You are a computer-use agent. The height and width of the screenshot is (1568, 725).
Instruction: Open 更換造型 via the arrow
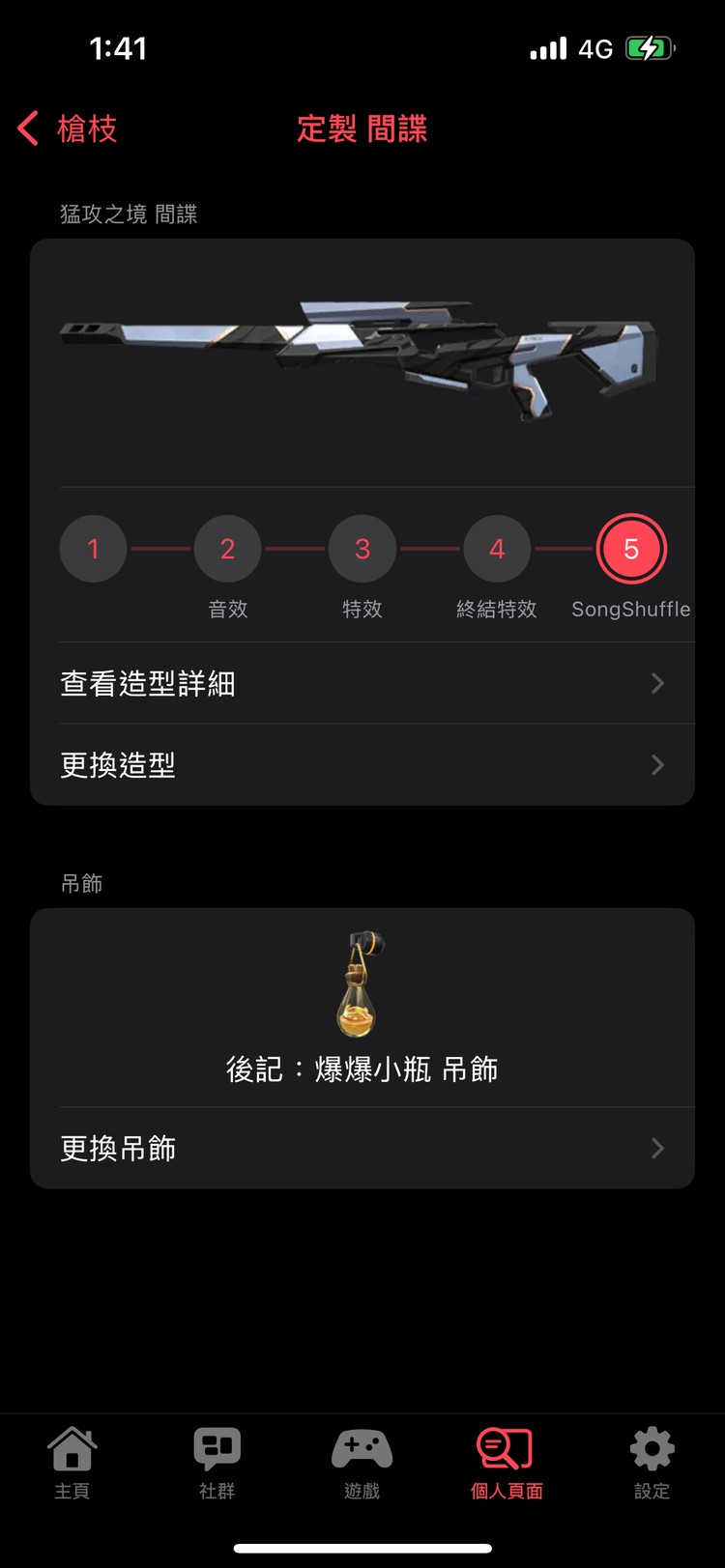[x=656, y=764]
